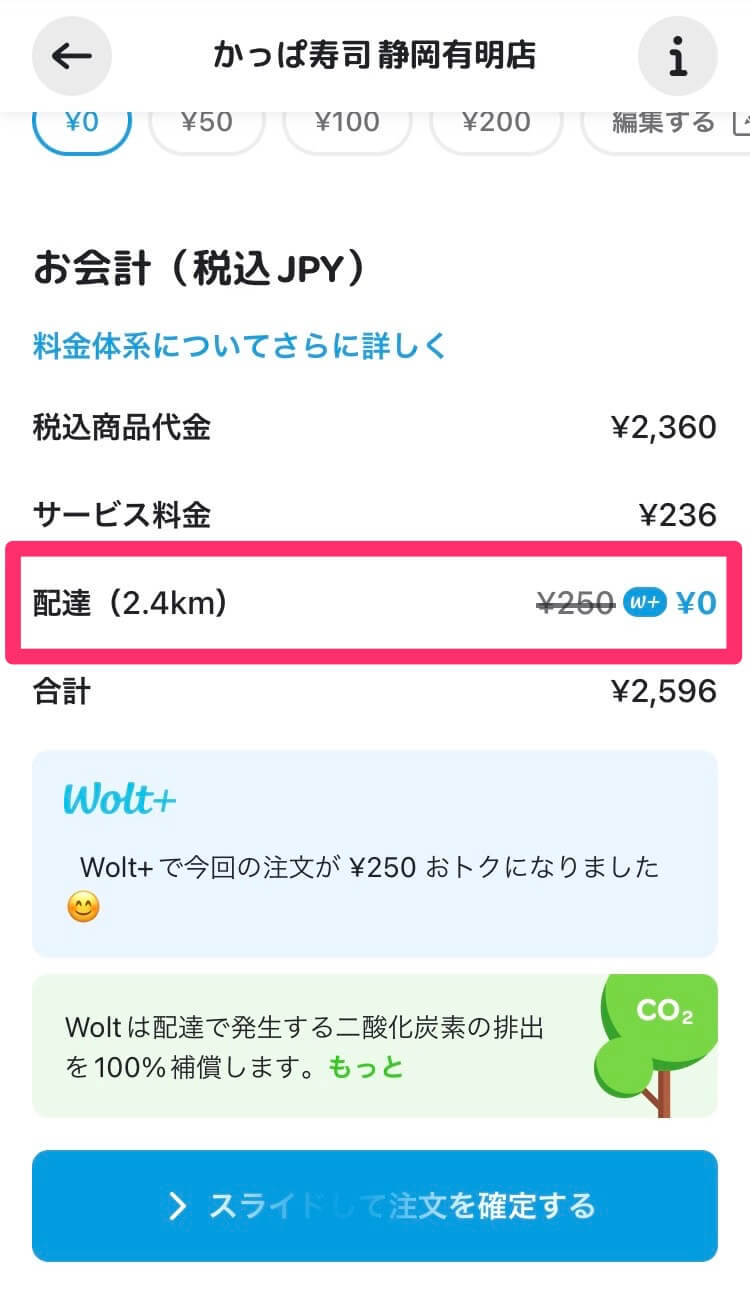Screen dimensions: 750x1294
Task: Select the ¥0 tip chip
Action: [82, 125]
